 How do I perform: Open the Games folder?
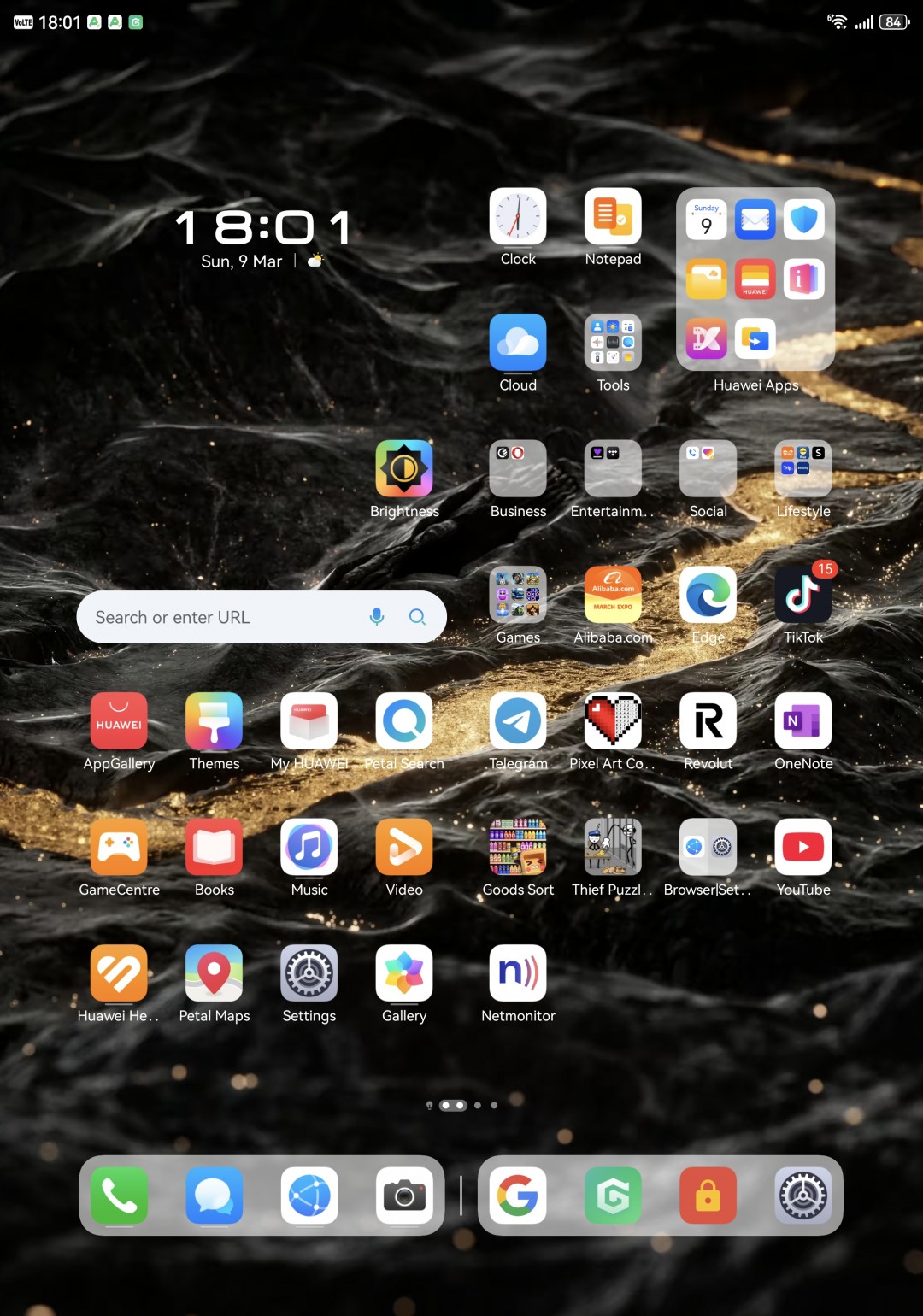click(x=518, y=595)
